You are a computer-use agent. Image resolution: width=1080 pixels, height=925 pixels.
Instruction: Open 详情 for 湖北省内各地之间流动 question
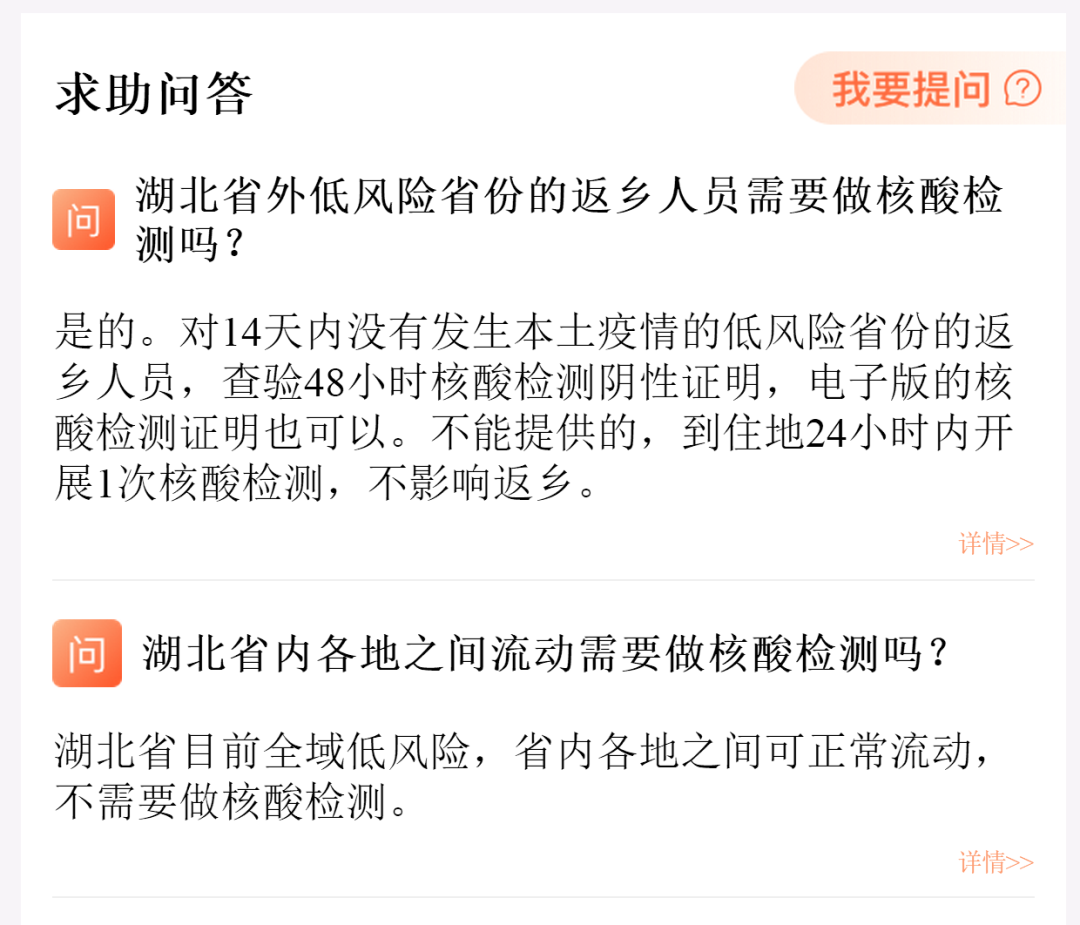coord(995,862)
